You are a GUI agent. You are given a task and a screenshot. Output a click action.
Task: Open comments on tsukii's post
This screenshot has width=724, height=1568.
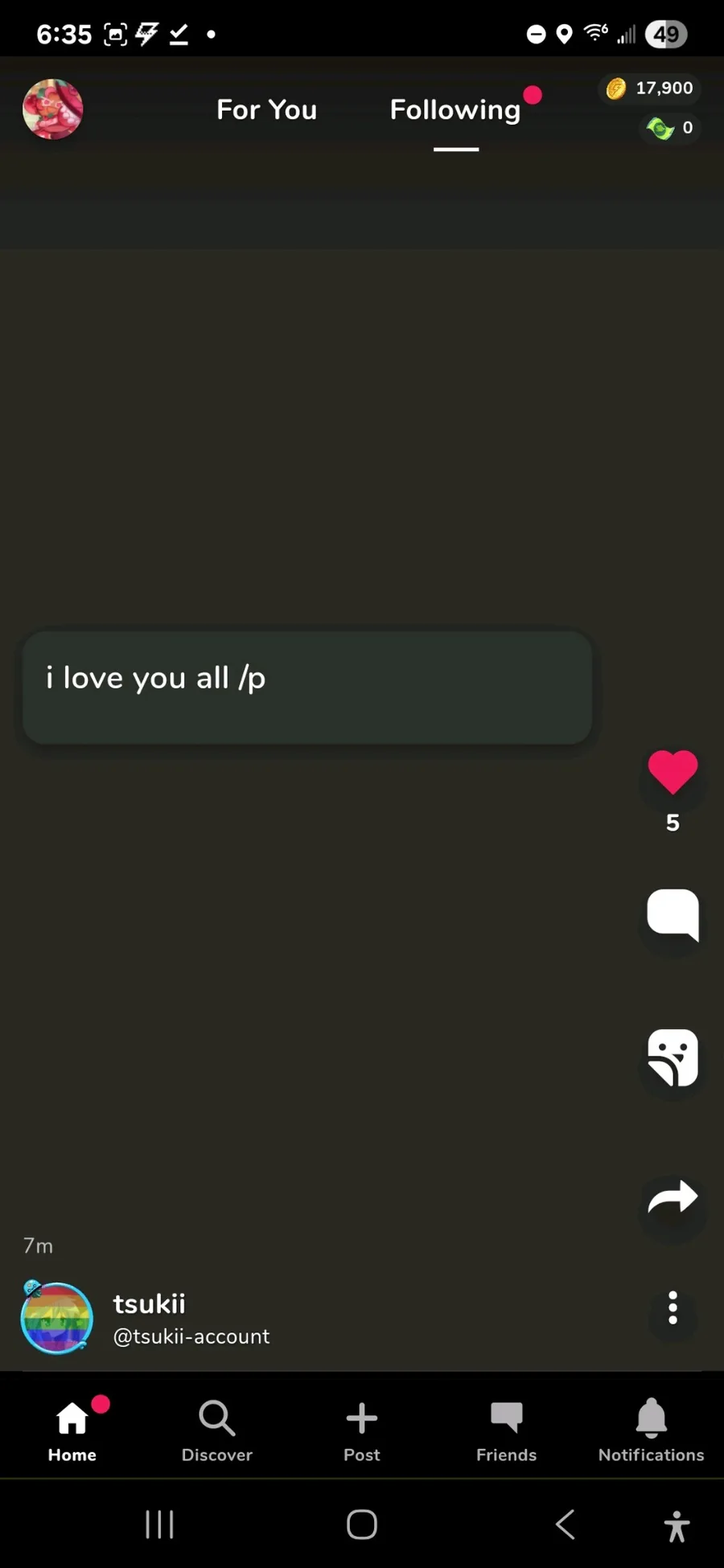point(673,915)
